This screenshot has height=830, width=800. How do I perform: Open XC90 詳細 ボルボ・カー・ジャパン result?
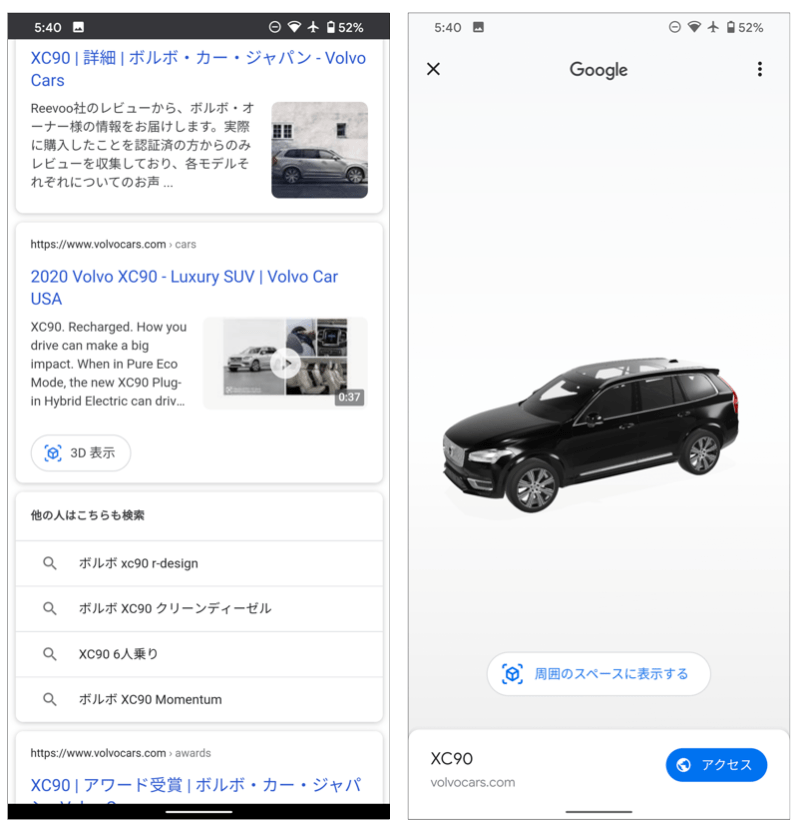pyautogui.click(x=198, y=69)
